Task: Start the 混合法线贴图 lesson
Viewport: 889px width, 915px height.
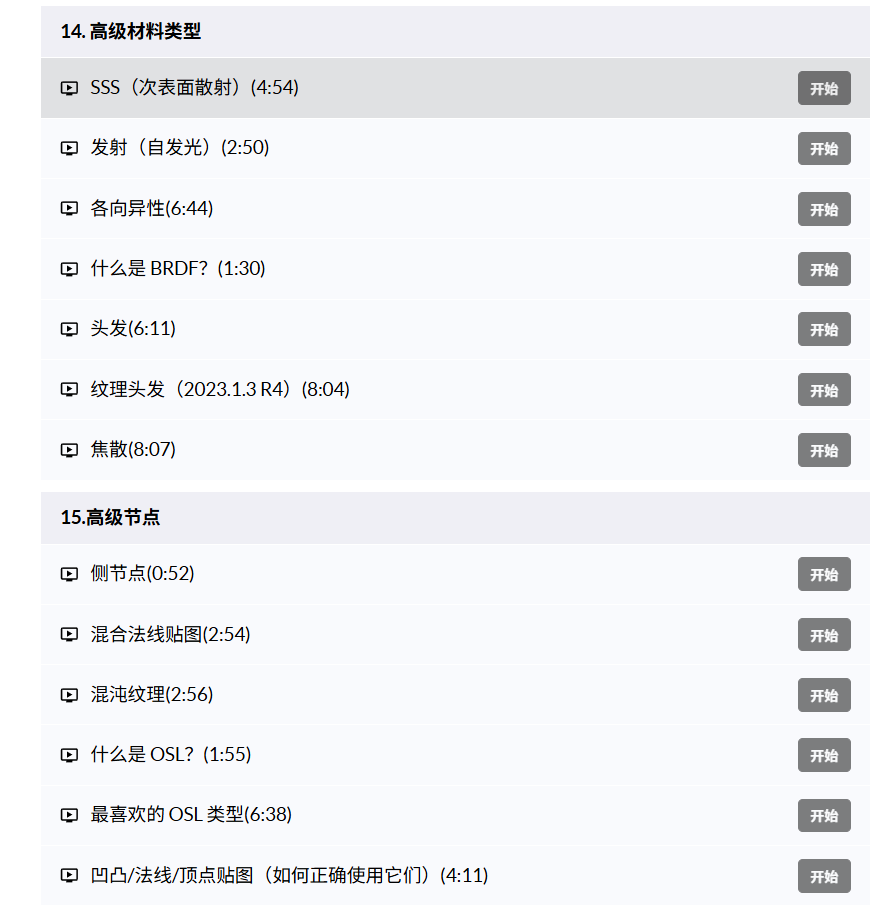Action: [824, 635]
